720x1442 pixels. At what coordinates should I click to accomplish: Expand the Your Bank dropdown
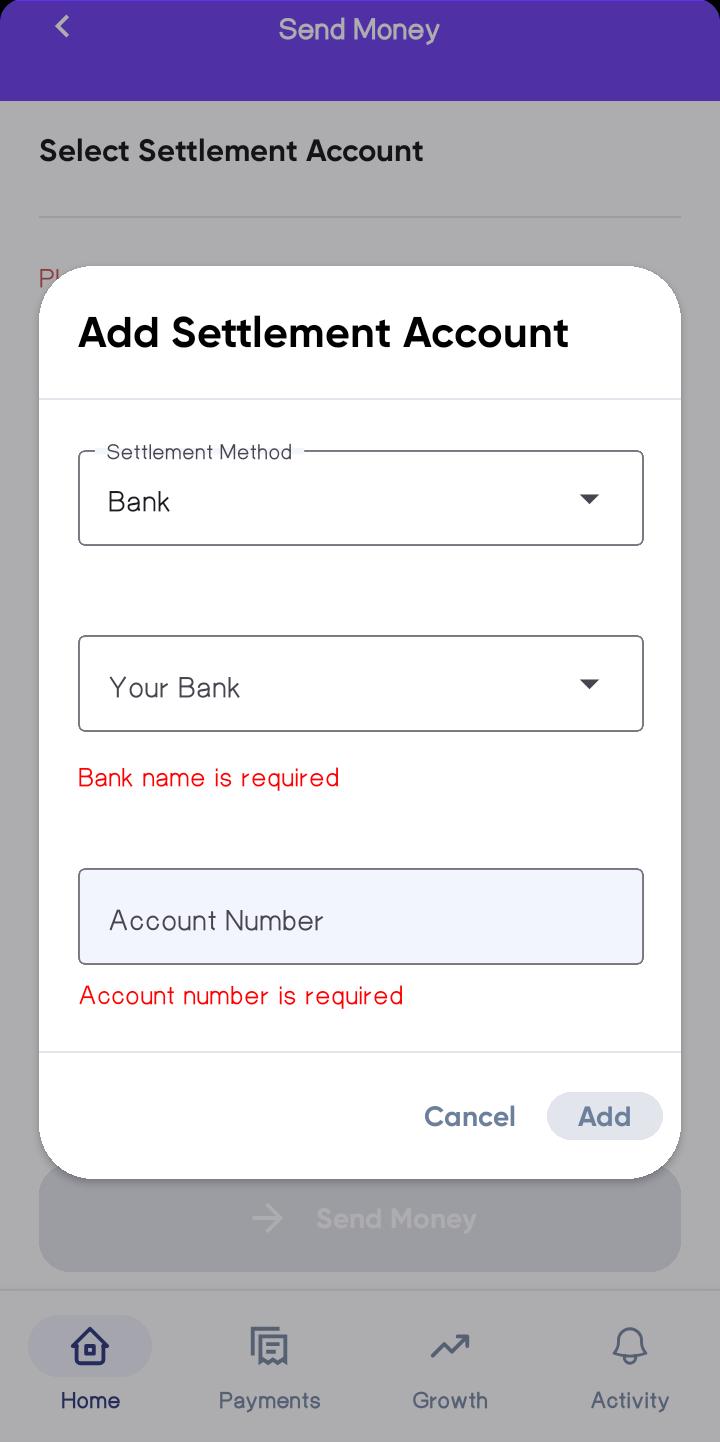[360, 684]
